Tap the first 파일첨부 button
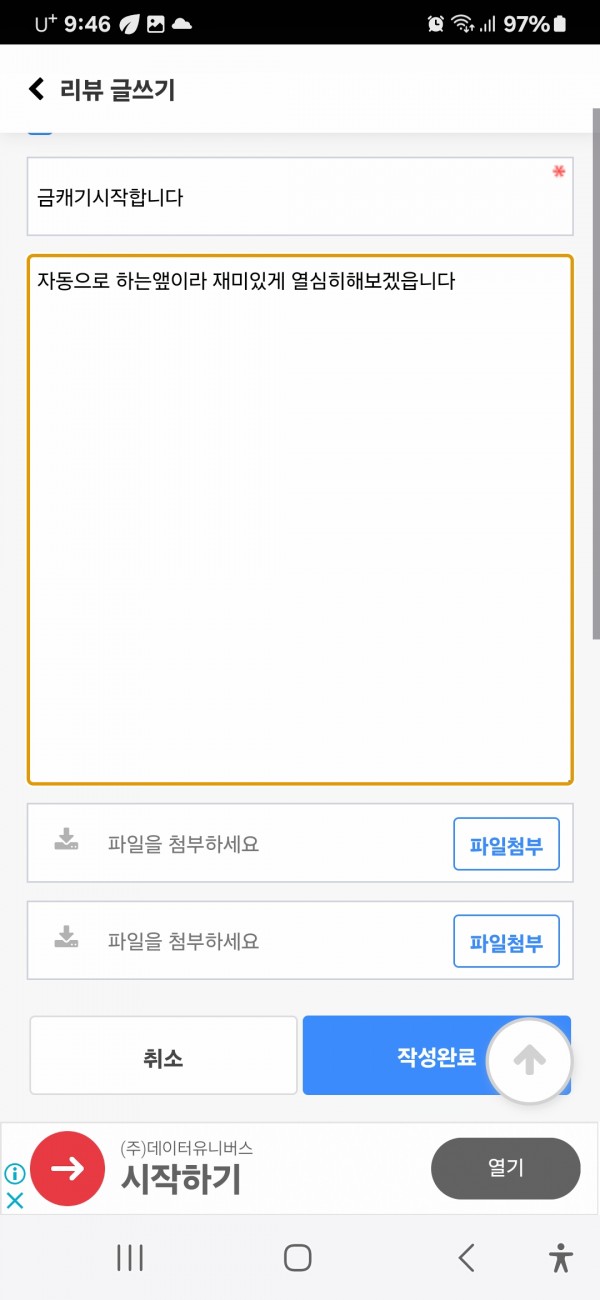The height and width of the screenshot is (1300, 600). pos(506,844)
